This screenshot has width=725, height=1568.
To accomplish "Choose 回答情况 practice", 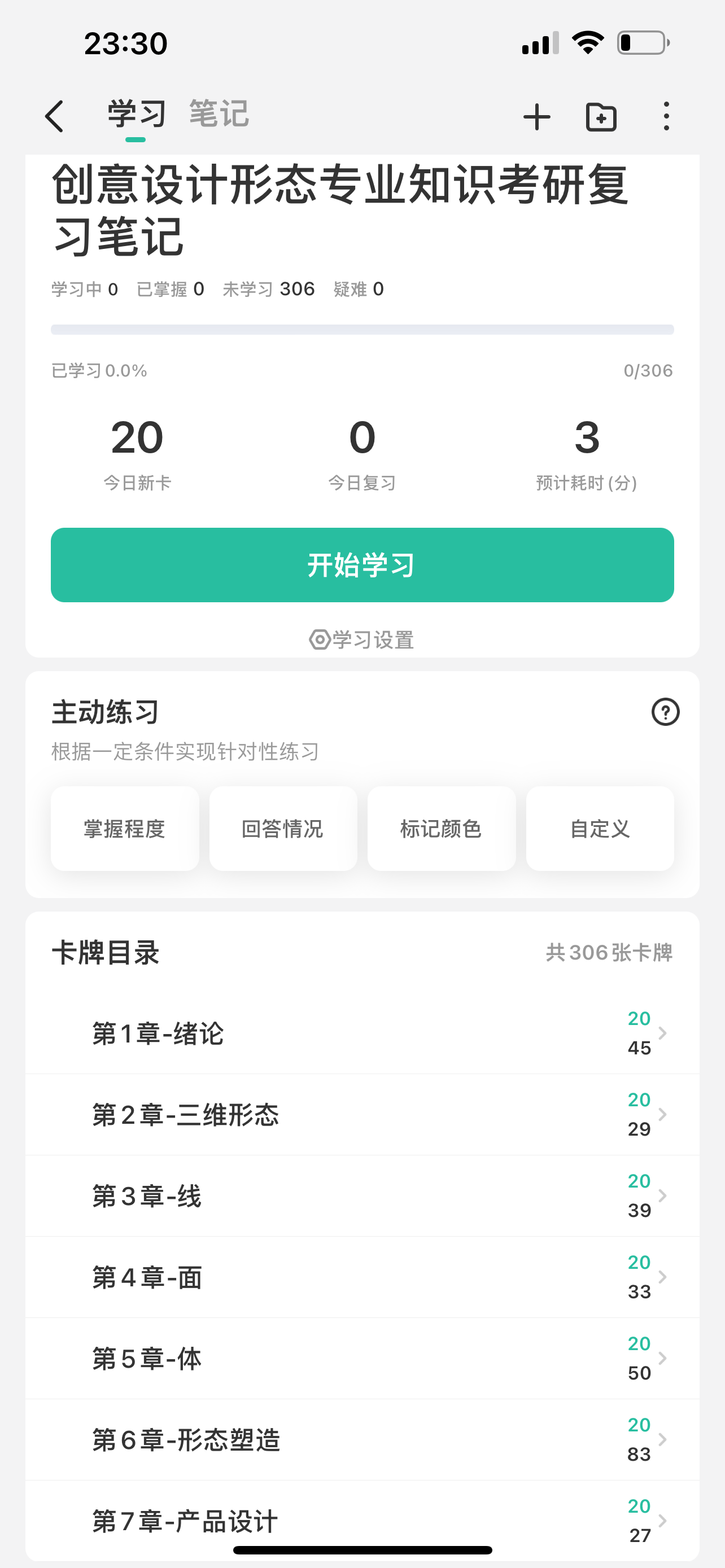I will tap(283, 829).
